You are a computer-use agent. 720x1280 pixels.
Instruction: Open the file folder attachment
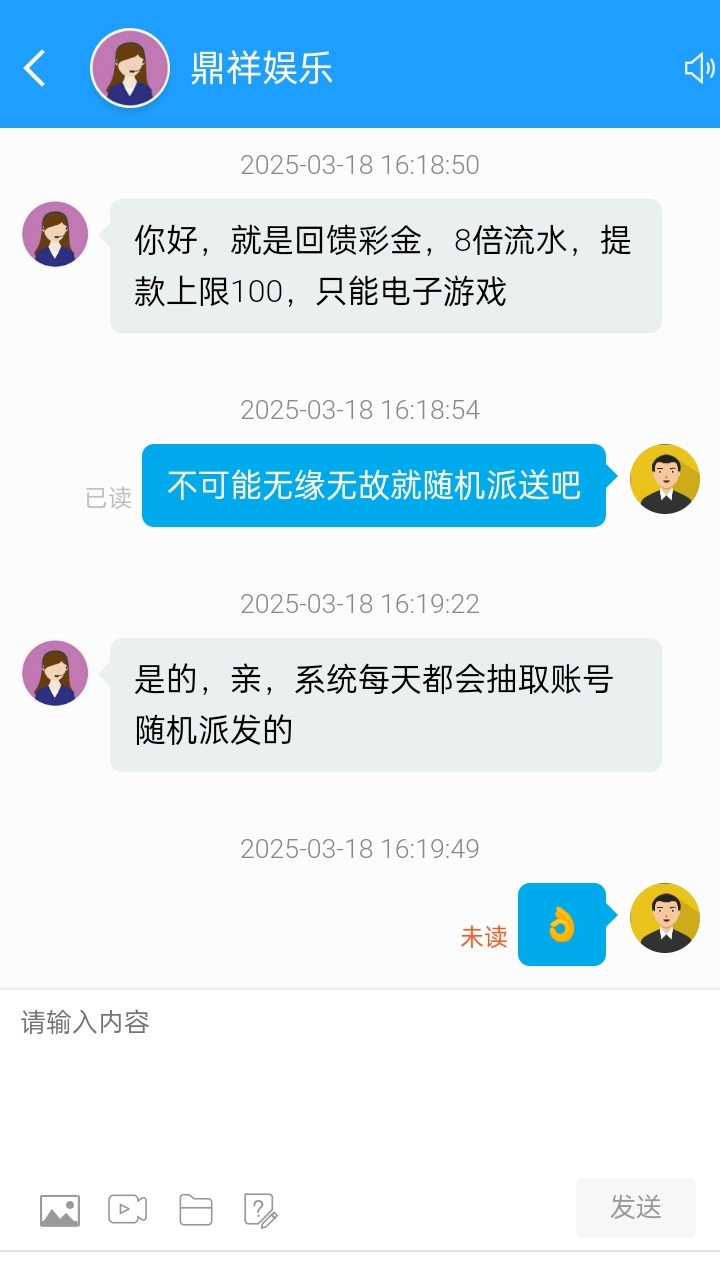[x=196, y=1210]
